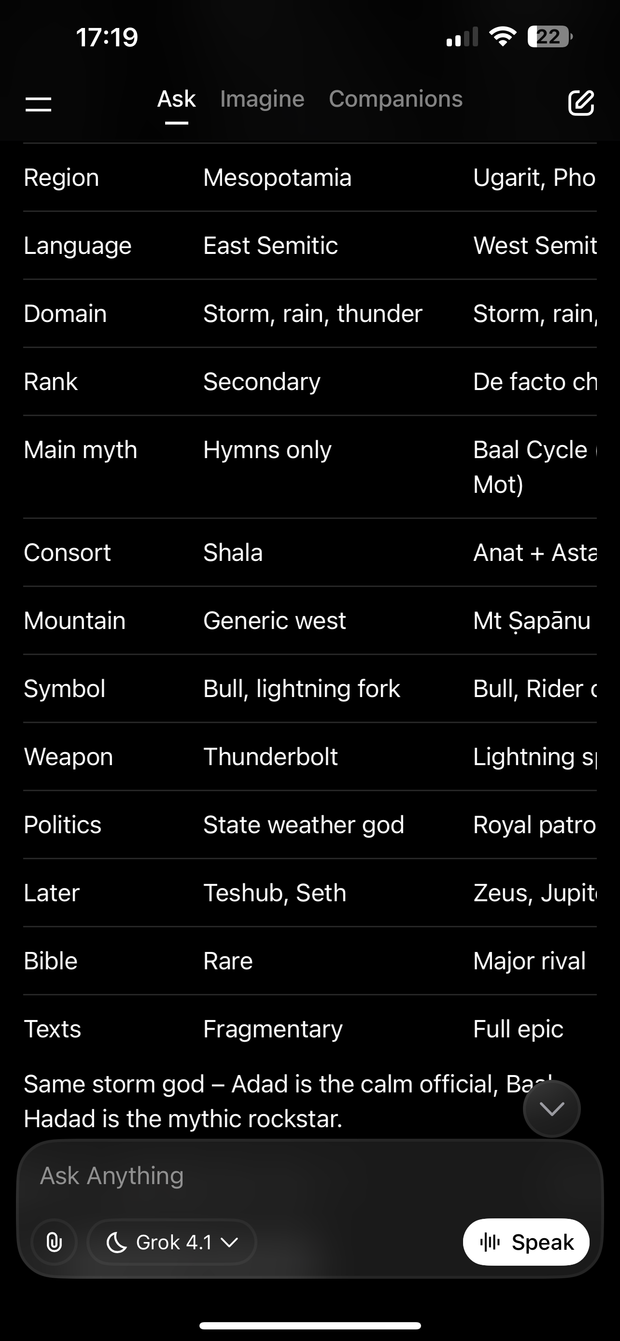Start a new chat
This screenshot has width=620, height=1341.
point(581,102)
